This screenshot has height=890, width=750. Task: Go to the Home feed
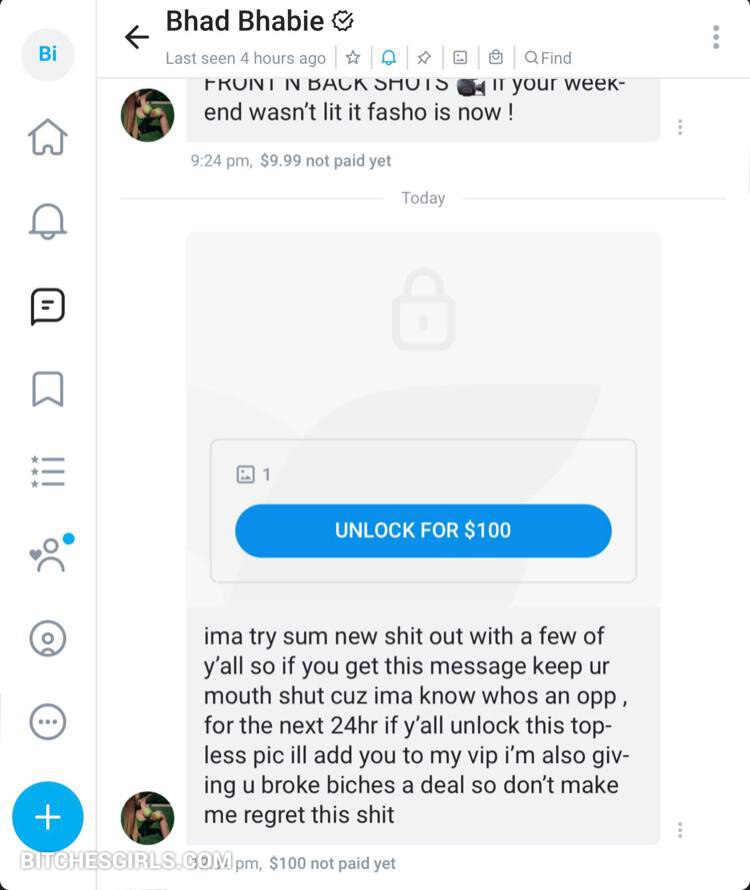tap(48, 137)
